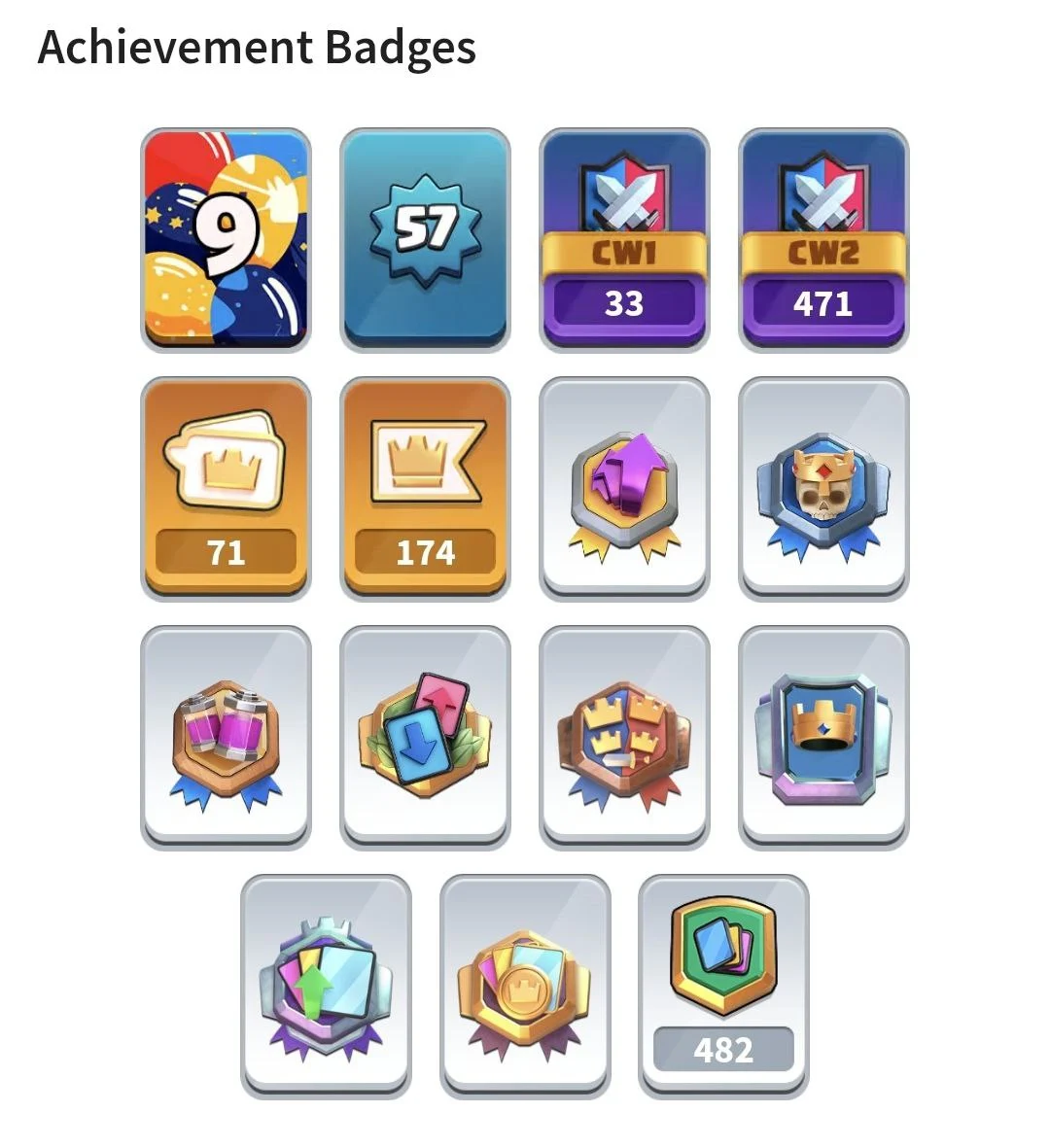
Task: Tap the level 57 star badge
Action: tap(425, 239)
